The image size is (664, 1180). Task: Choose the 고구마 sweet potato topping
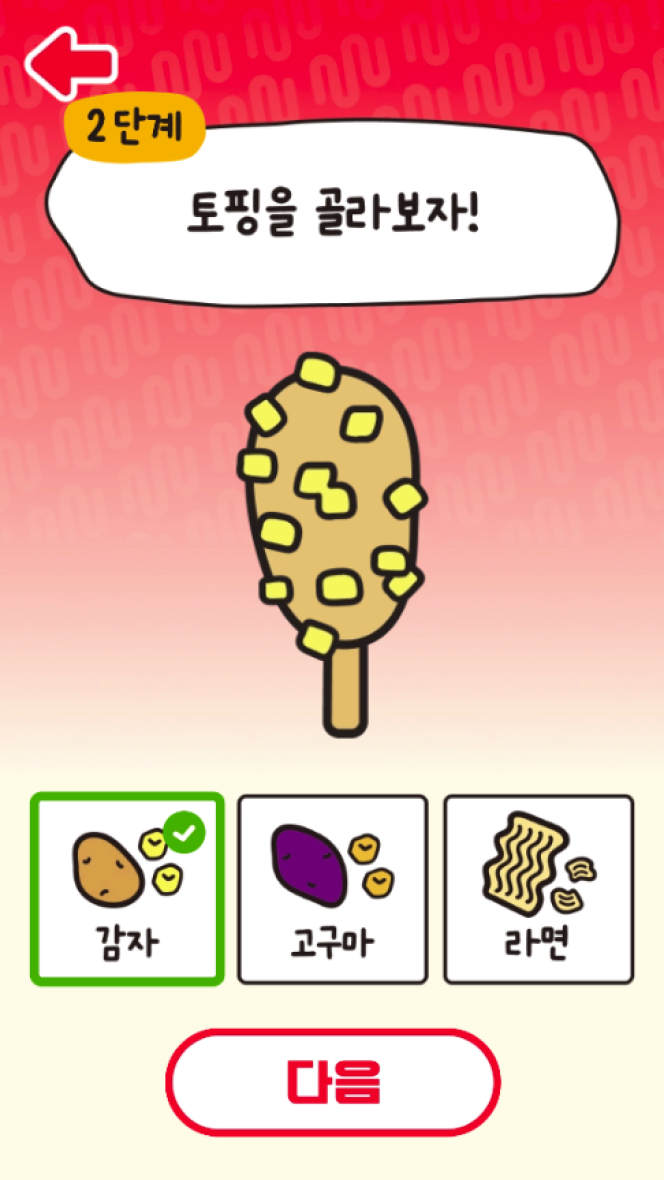click(x=332, y=889)
